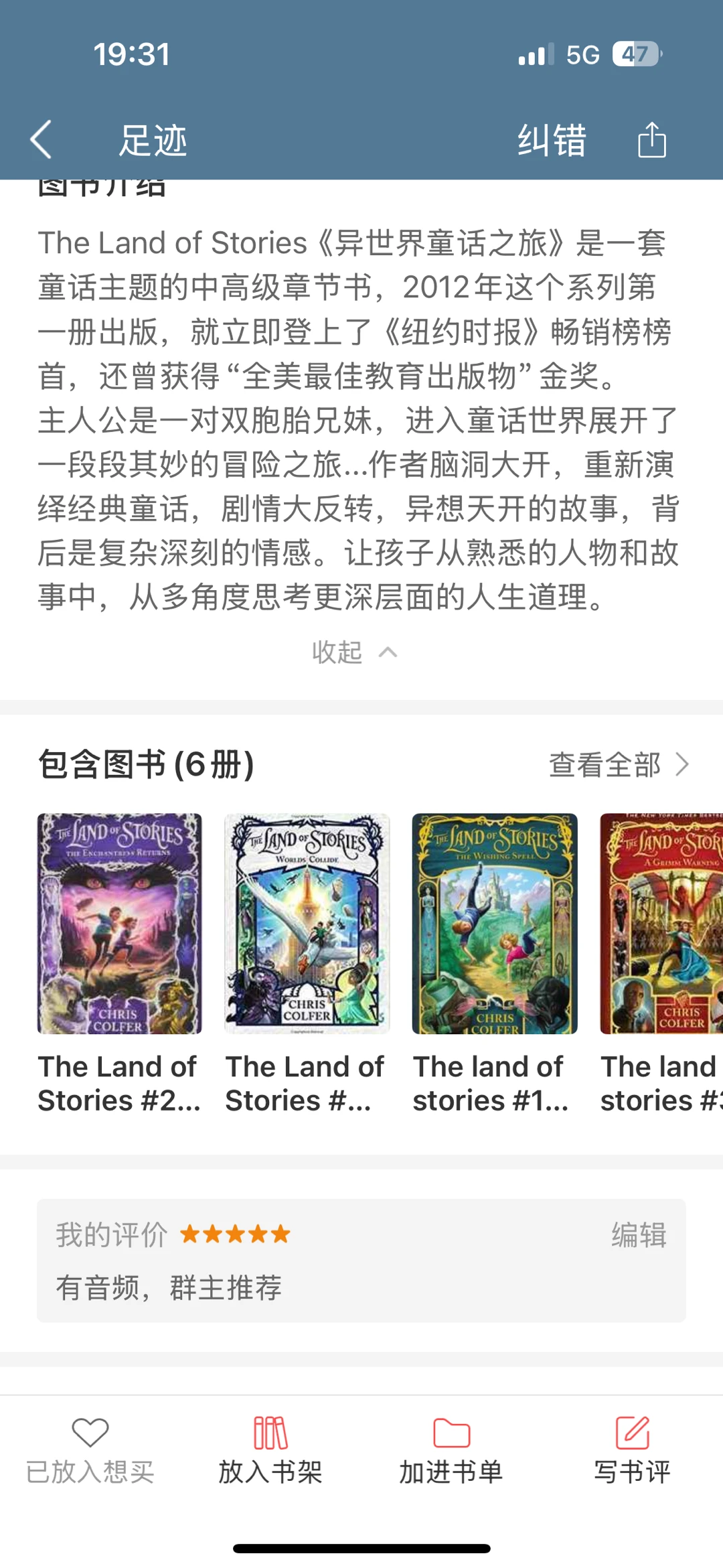Share this book series
The image size is (723, 1568).
coord(651,141)
